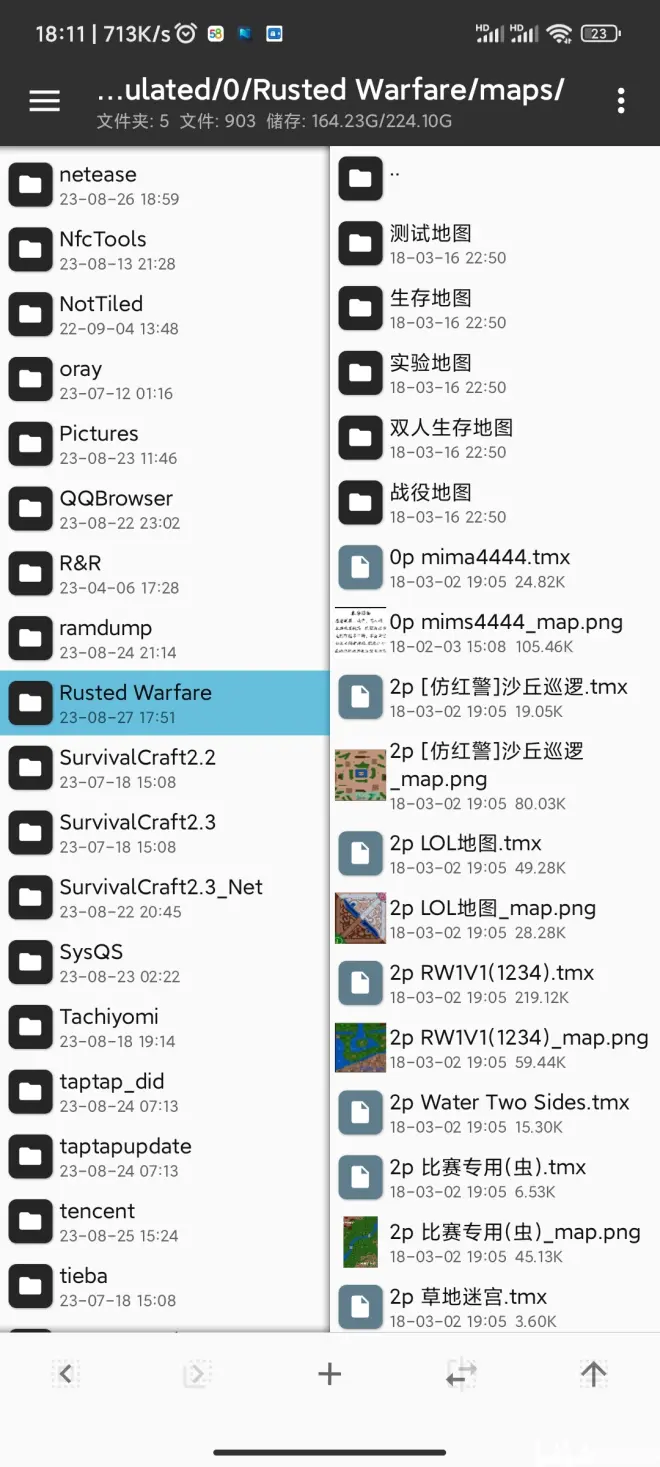
Task: Open the QQBrowser folder
Action: (165, 509)
